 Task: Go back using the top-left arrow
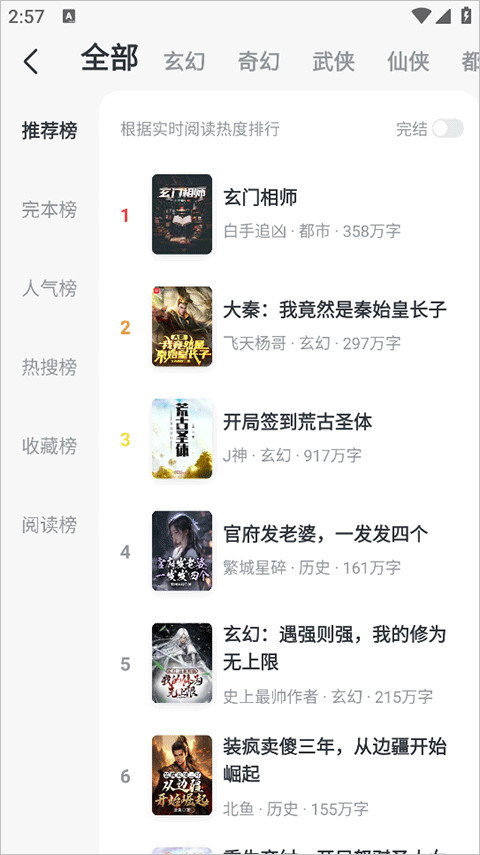point(31,61)
